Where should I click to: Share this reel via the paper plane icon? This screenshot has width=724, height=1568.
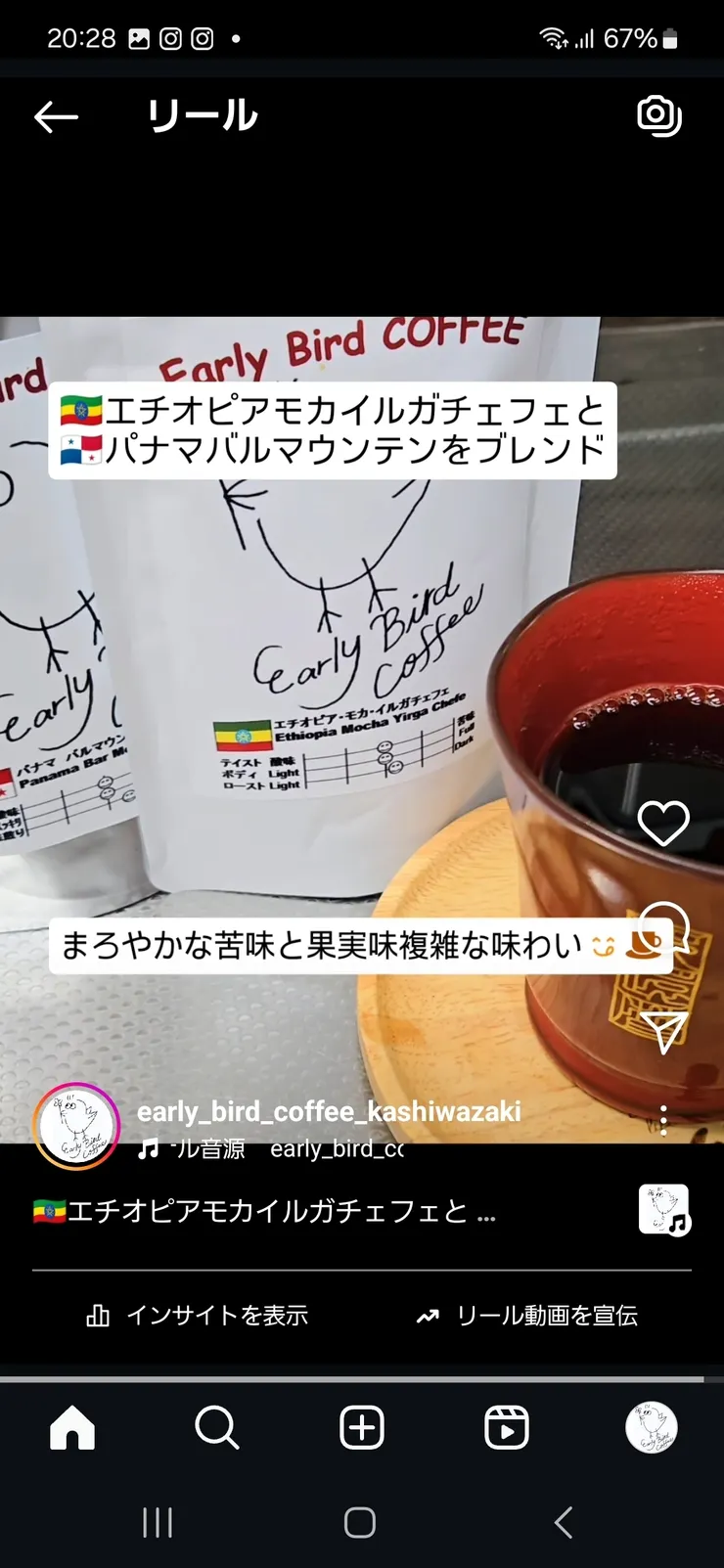(663, 1031)
